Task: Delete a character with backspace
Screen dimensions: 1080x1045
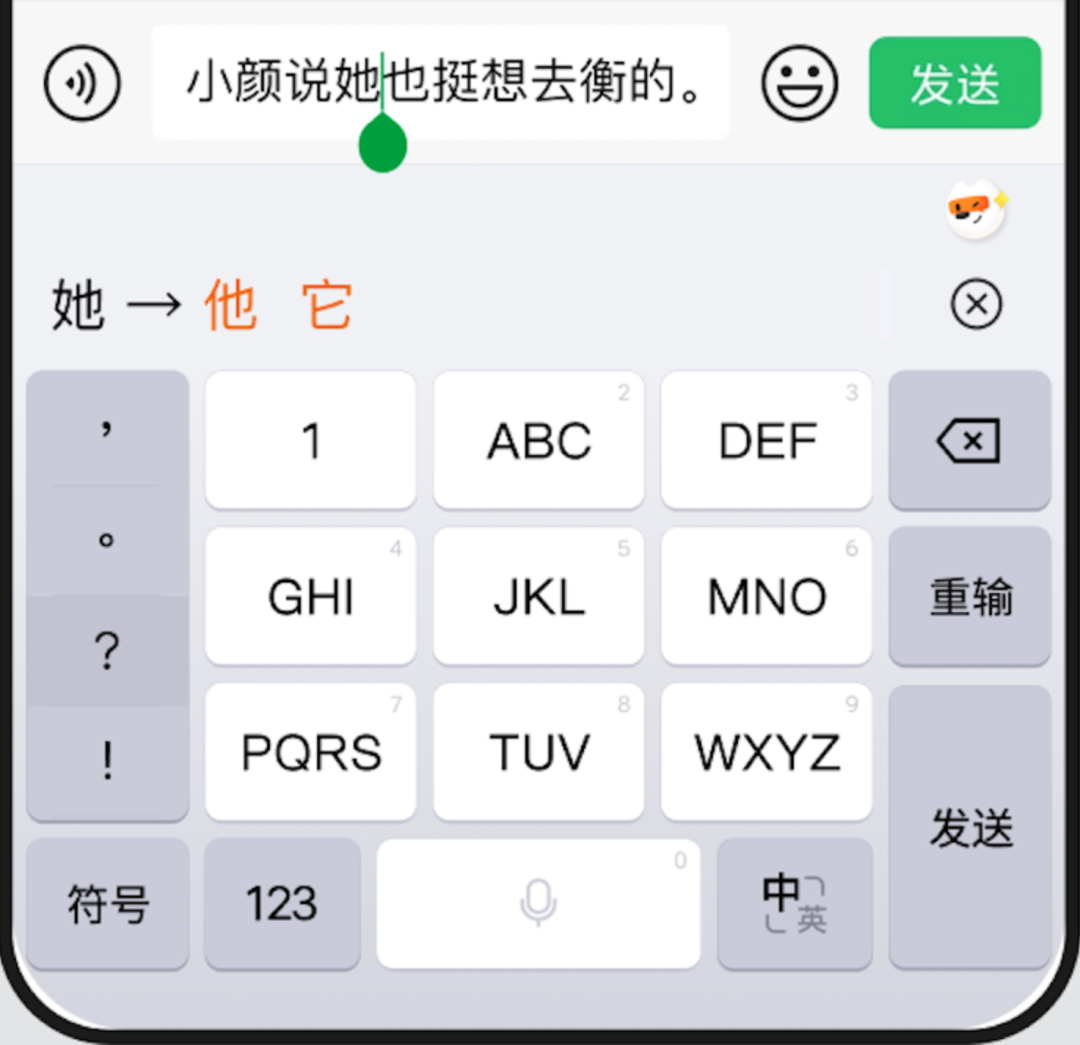Action: [968, 441]
